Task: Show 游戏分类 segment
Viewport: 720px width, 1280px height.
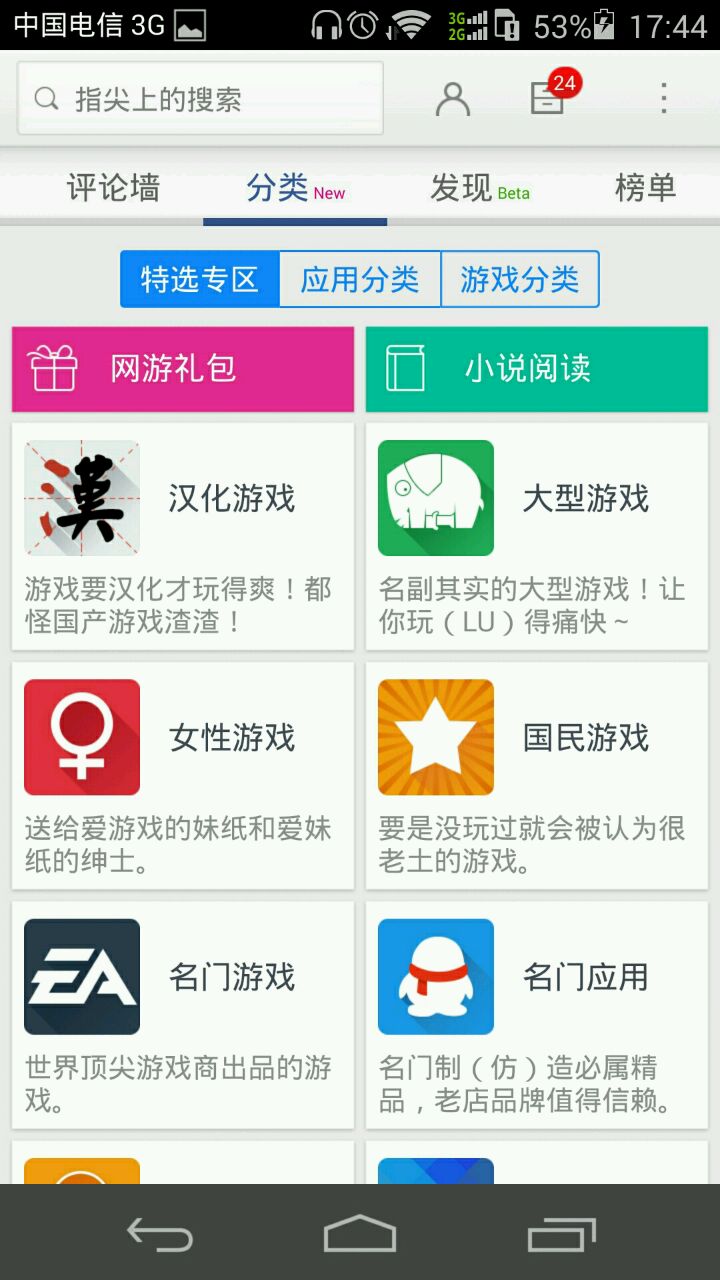Action: 519,279
